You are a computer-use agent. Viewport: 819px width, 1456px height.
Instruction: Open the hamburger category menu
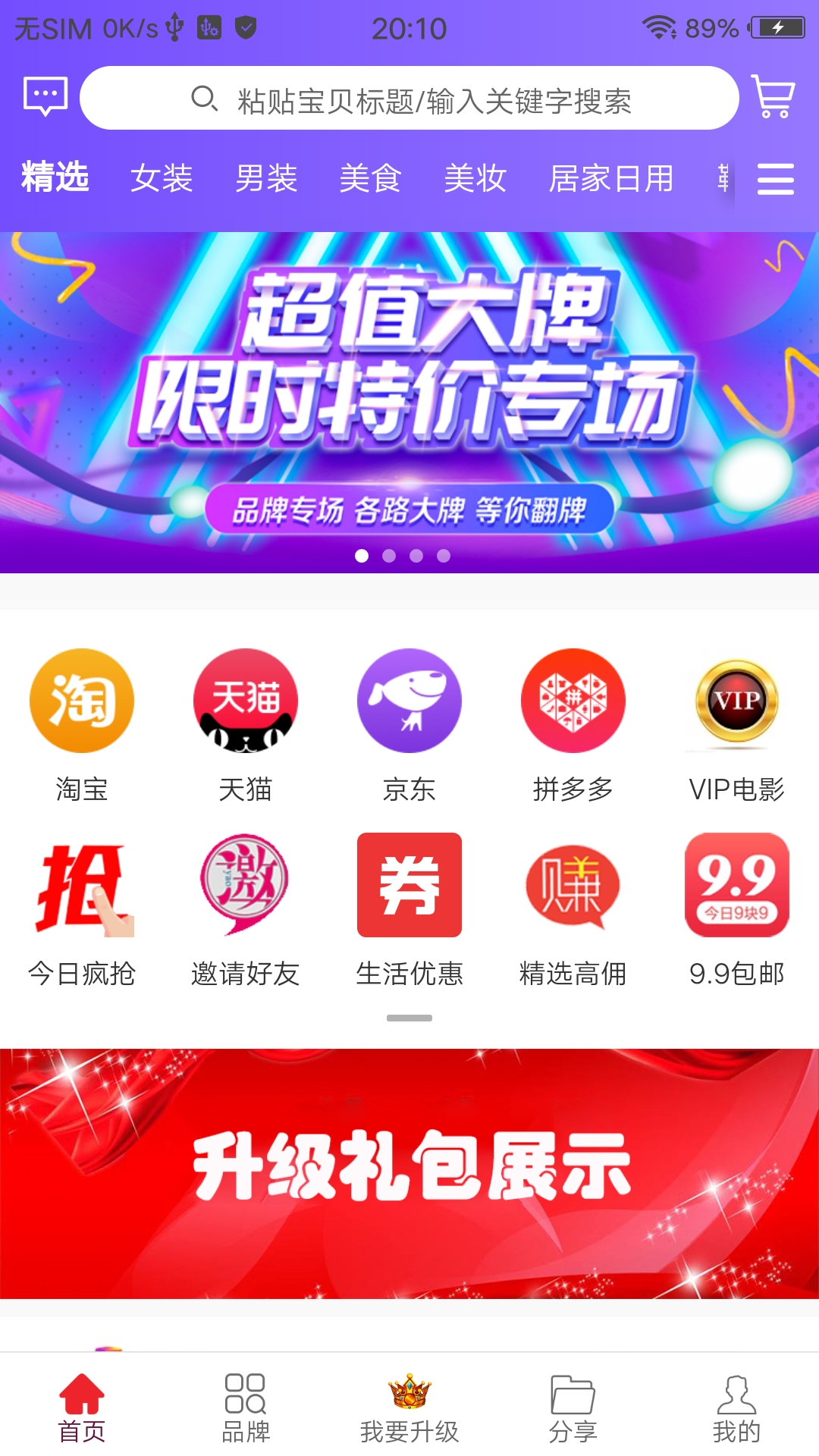click(x=775, y=180)
